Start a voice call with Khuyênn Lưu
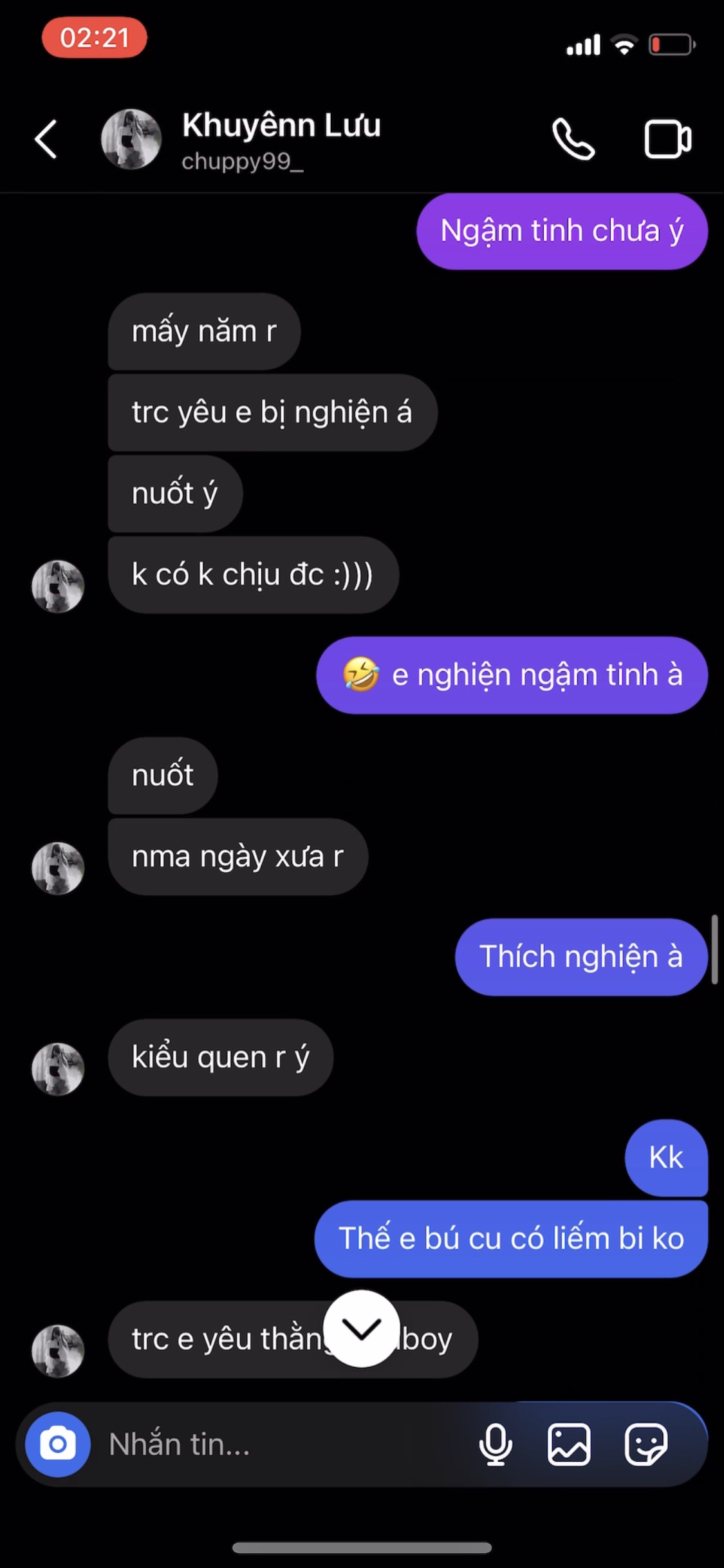The image size is (724, 1568). [573, 139]
